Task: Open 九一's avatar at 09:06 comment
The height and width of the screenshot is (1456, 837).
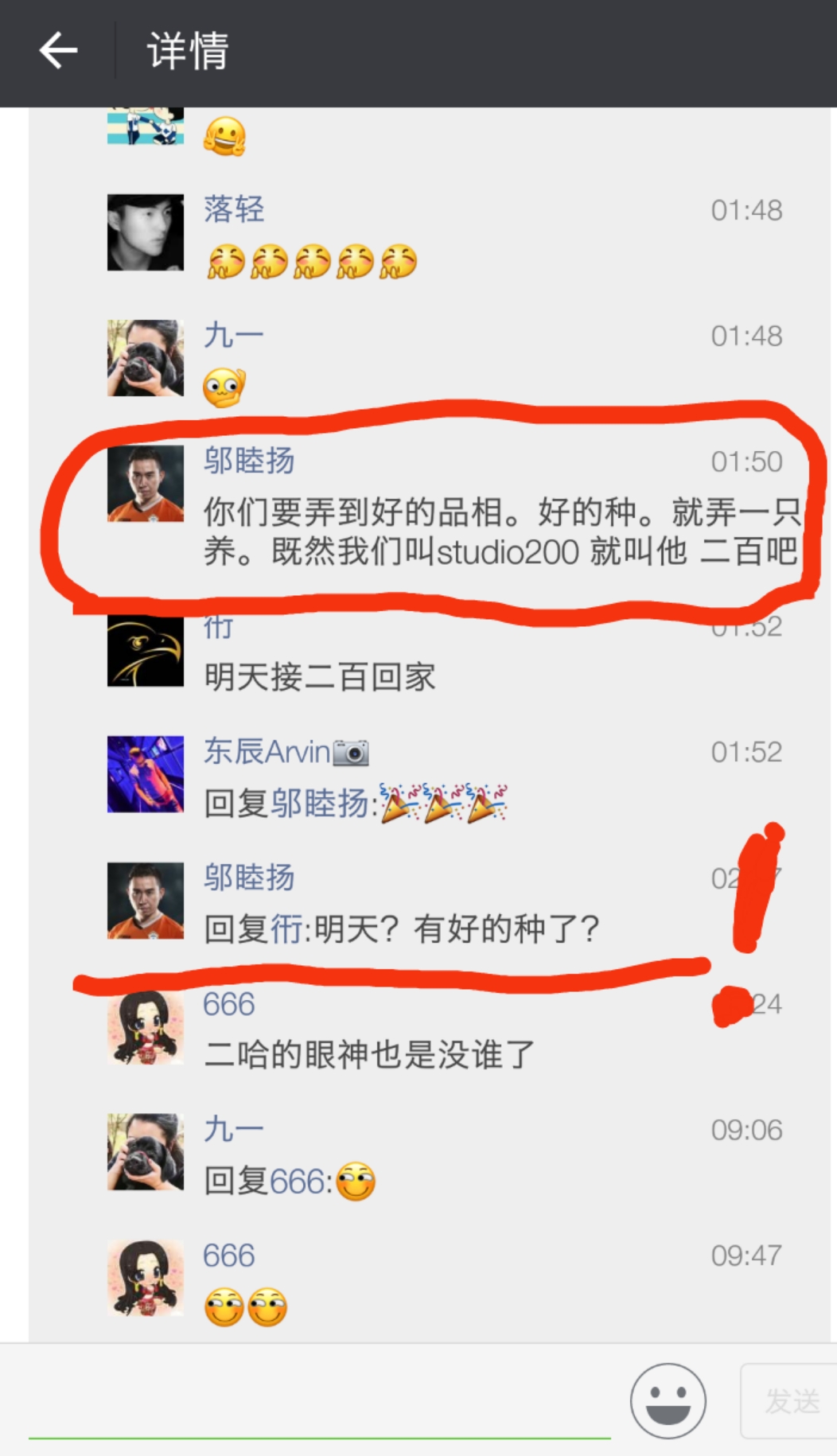Action: point(146,1151)
